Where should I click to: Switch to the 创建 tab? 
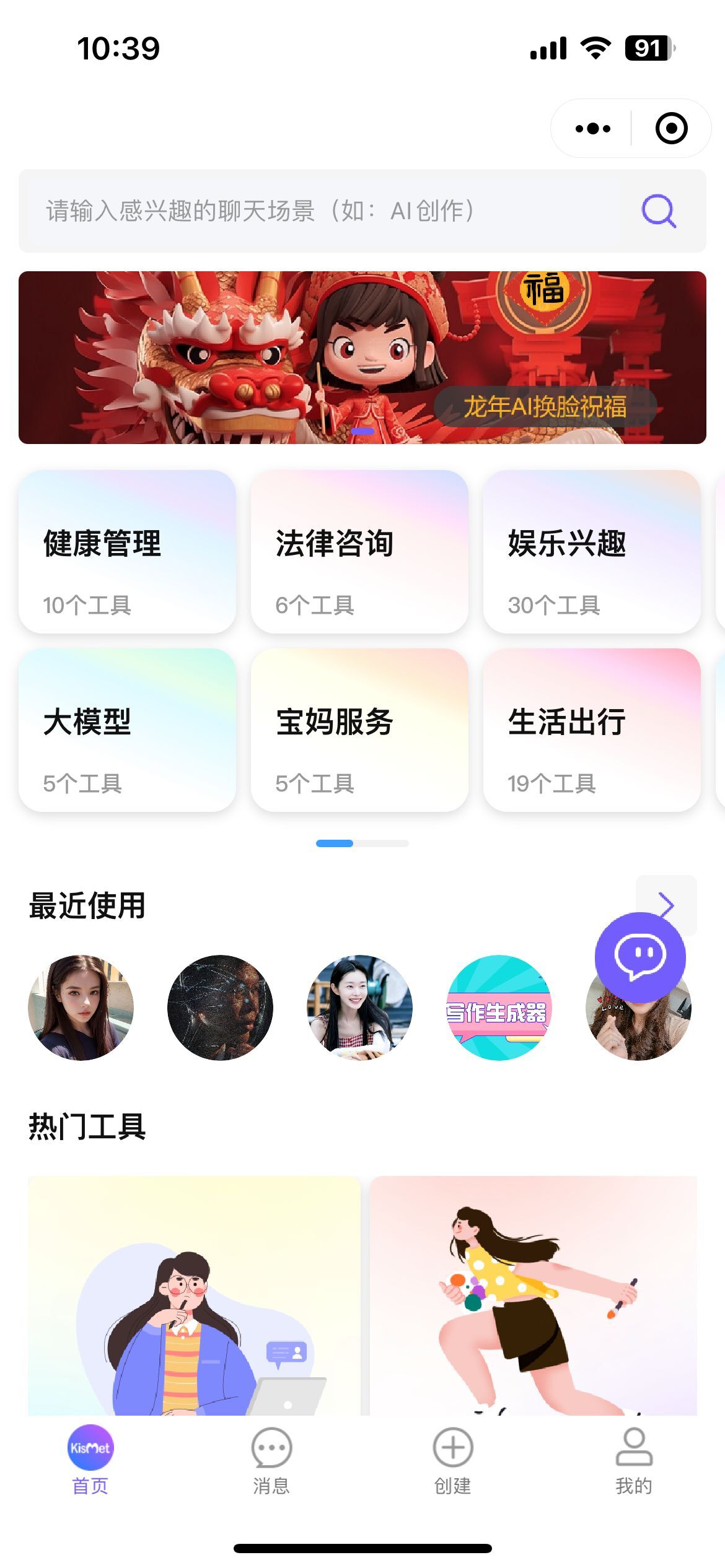click(x=453, y=1460)
